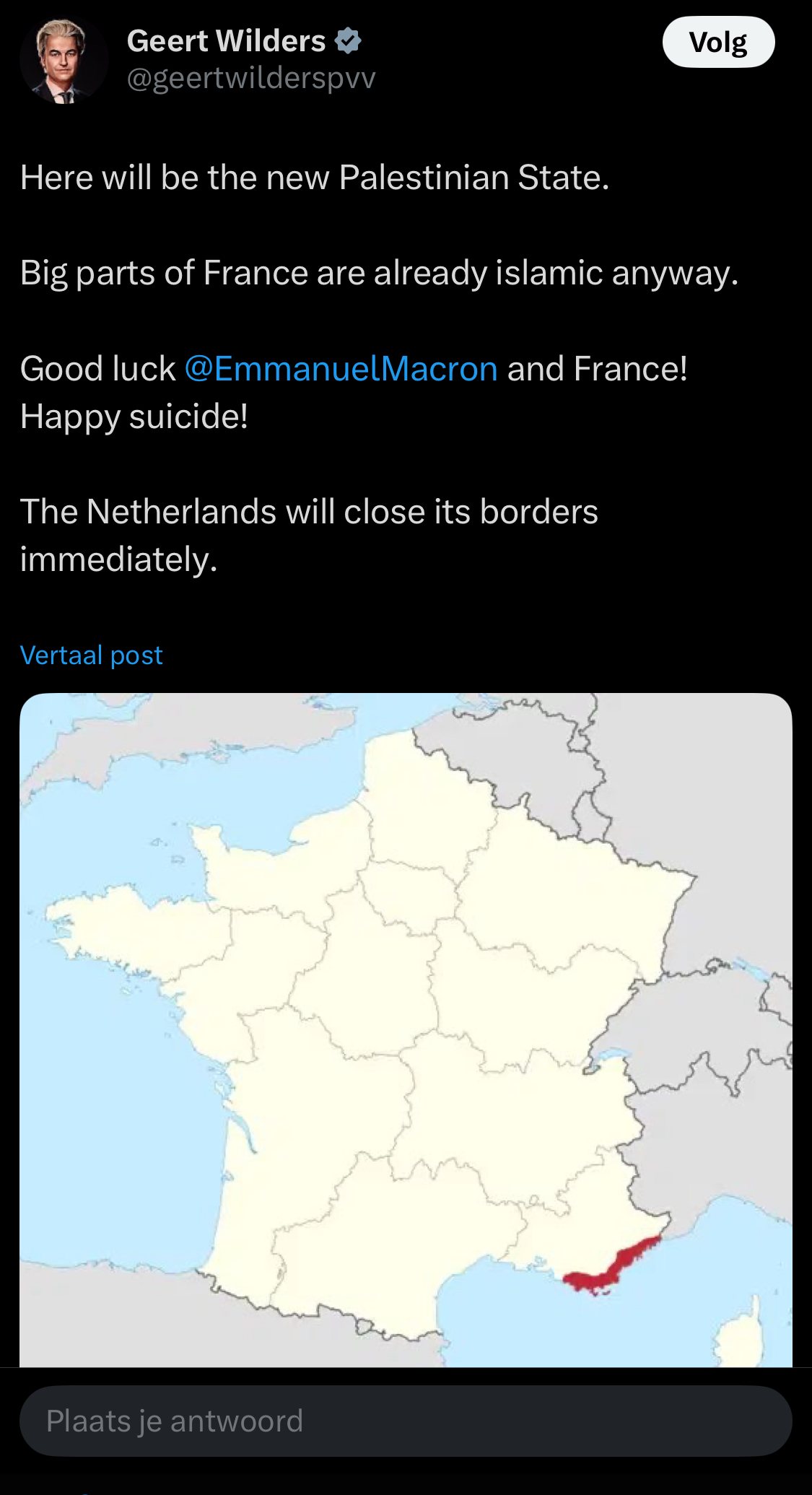Translate the post via Vertaal post
The height and width of the screenshot is (1495, 812).
tap(91, 655)
